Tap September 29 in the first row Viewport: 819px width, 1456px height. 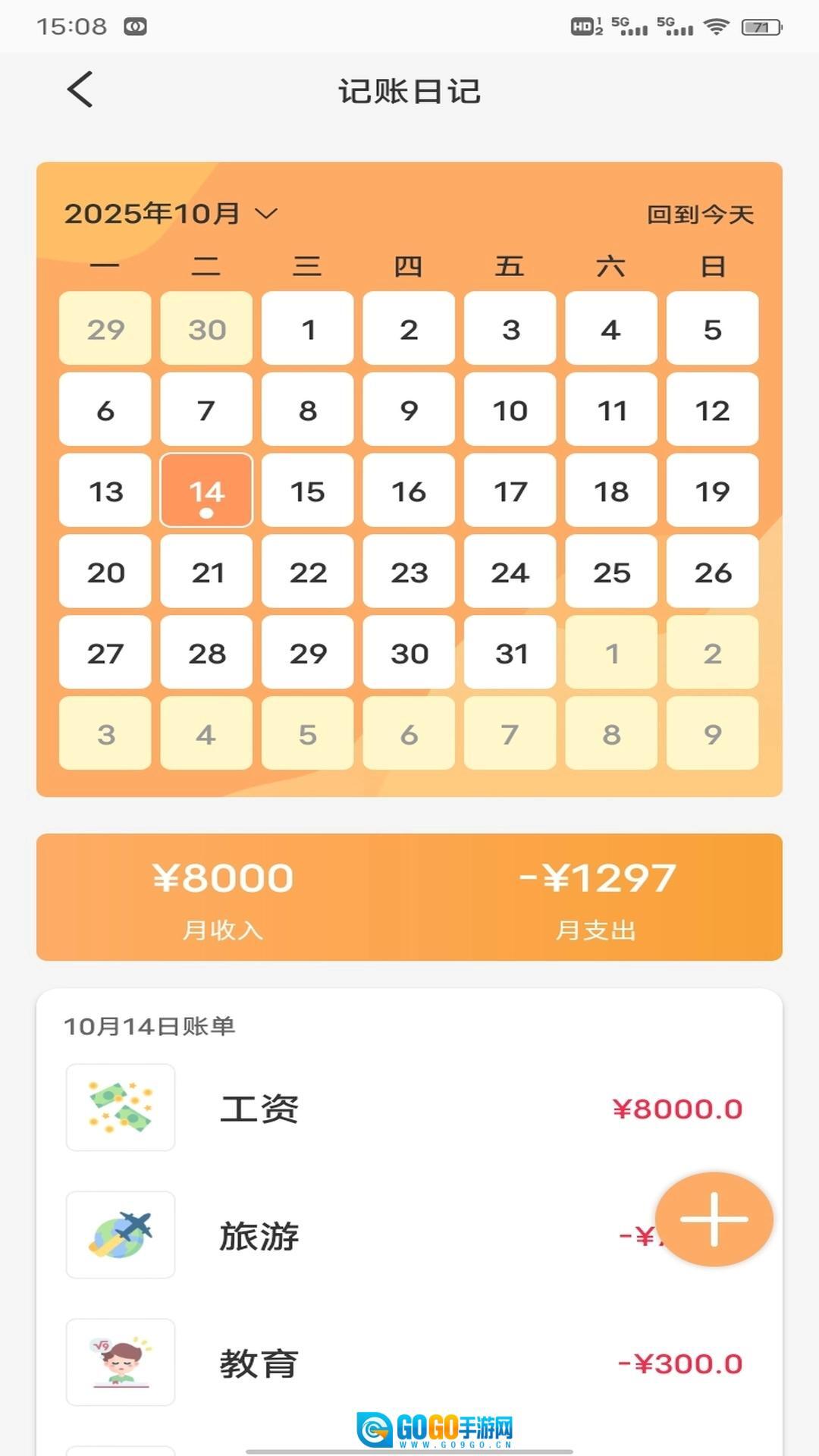tap(105, 329)
